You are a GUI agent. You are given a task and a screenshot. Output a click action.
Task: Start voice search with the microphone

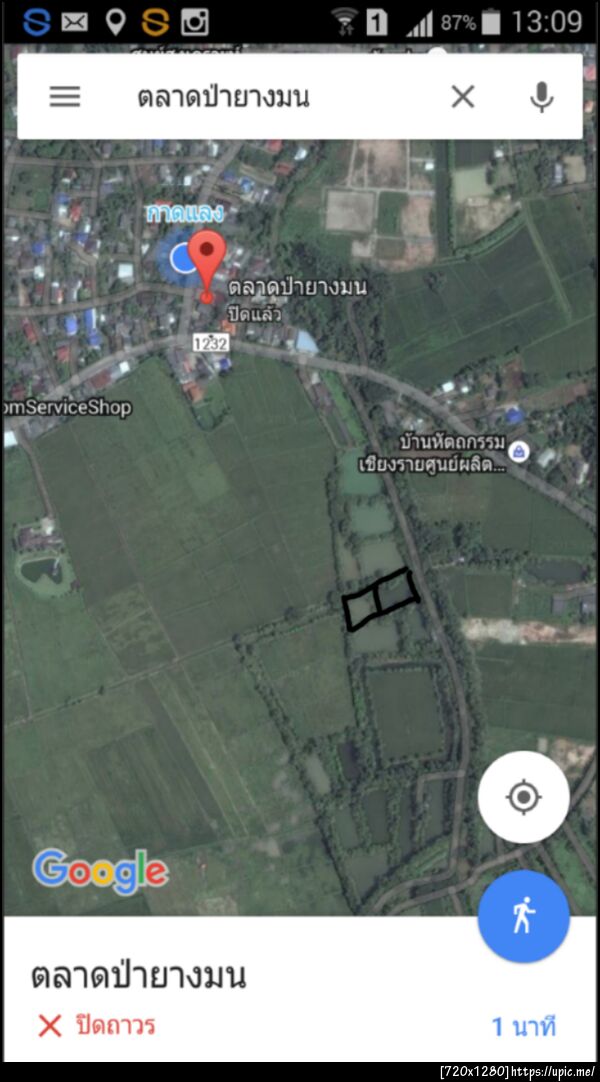point(541,96)
